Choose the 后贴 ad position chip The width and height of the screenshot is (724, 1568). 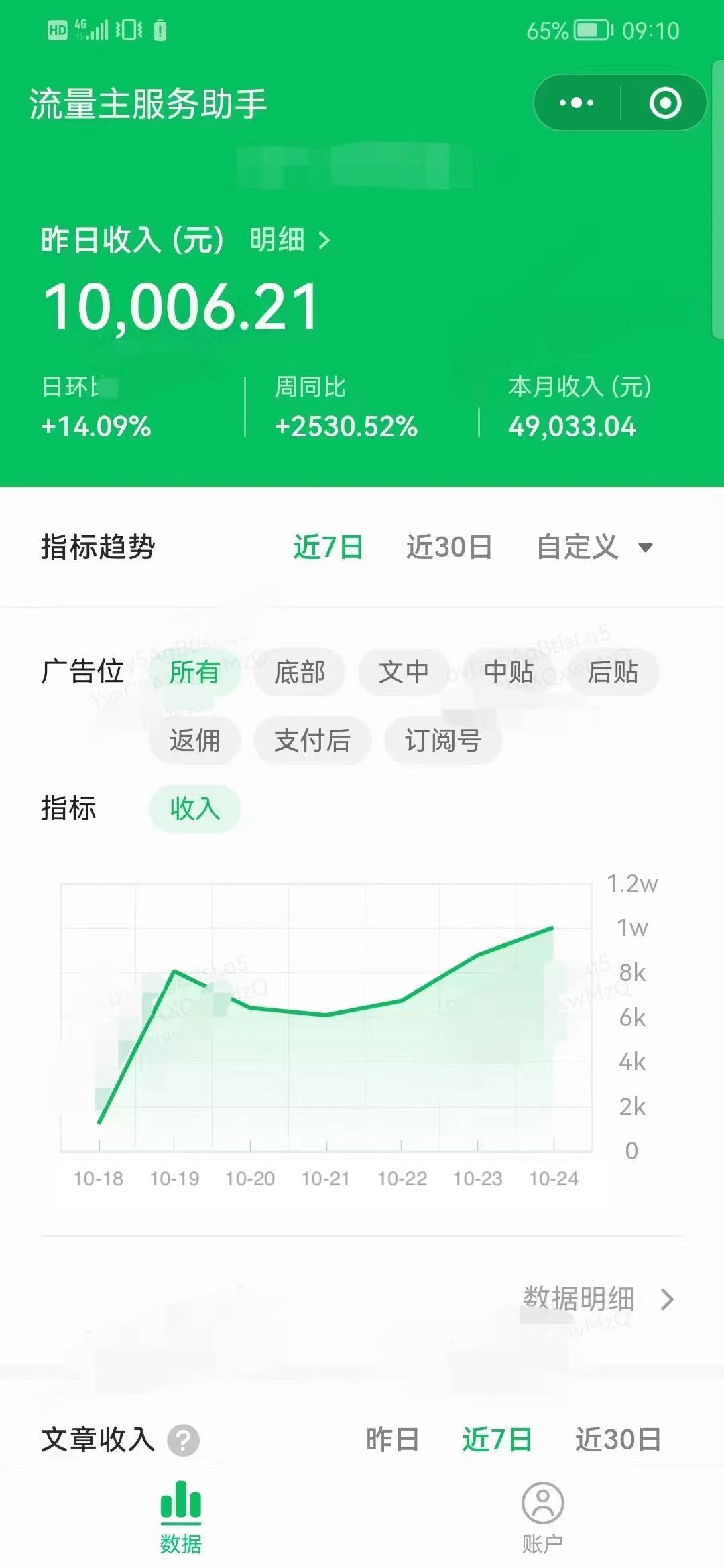pyautogui.click(x=613, y=672)
